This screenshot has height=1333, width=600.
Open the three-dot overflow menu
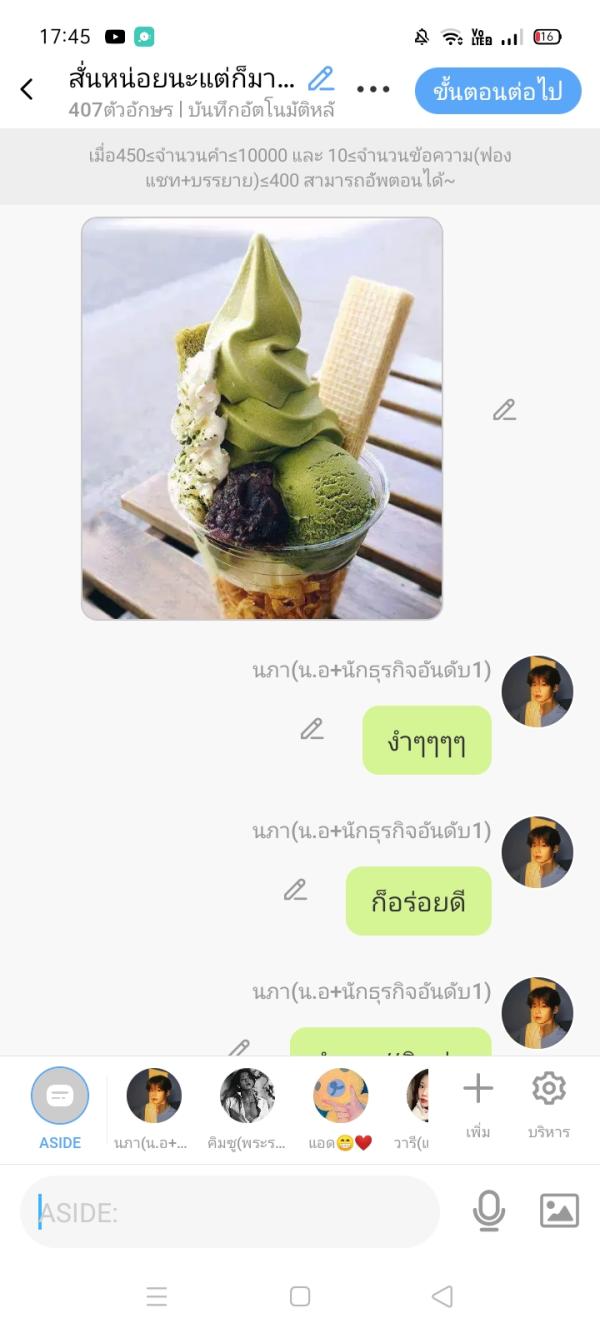point(373,89)
